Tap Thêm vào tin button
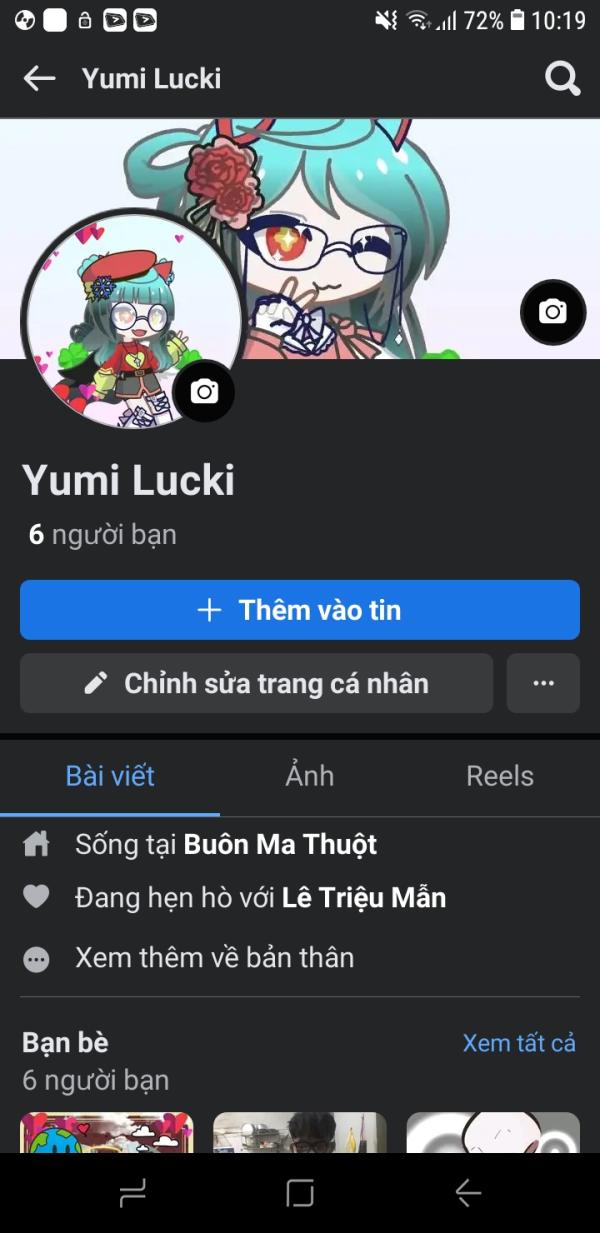Image resolution: width=600 pixels, height=1233 pixels. coord(300,610)
